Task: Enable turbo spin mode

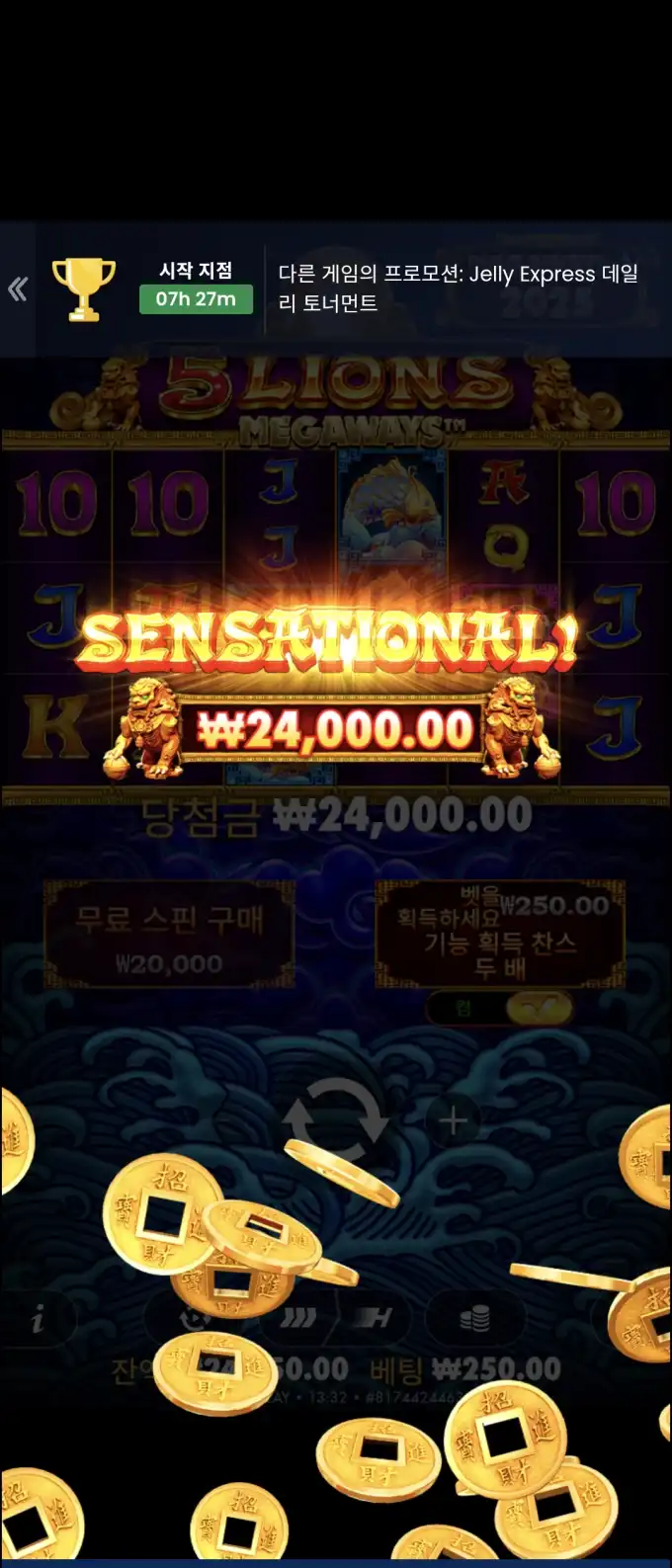Action: point(374,1317)
